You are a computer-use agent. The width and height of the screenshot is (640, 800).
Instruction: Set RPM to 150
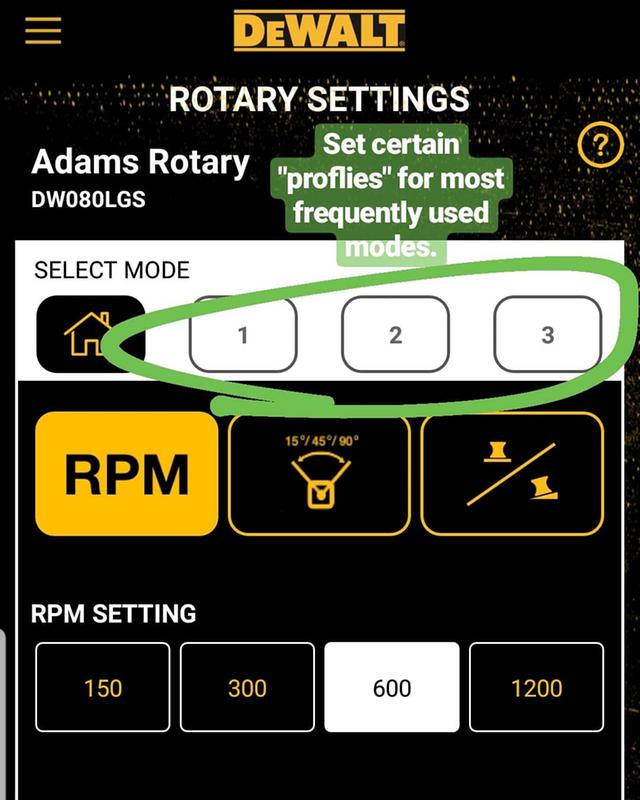(103, 688)
